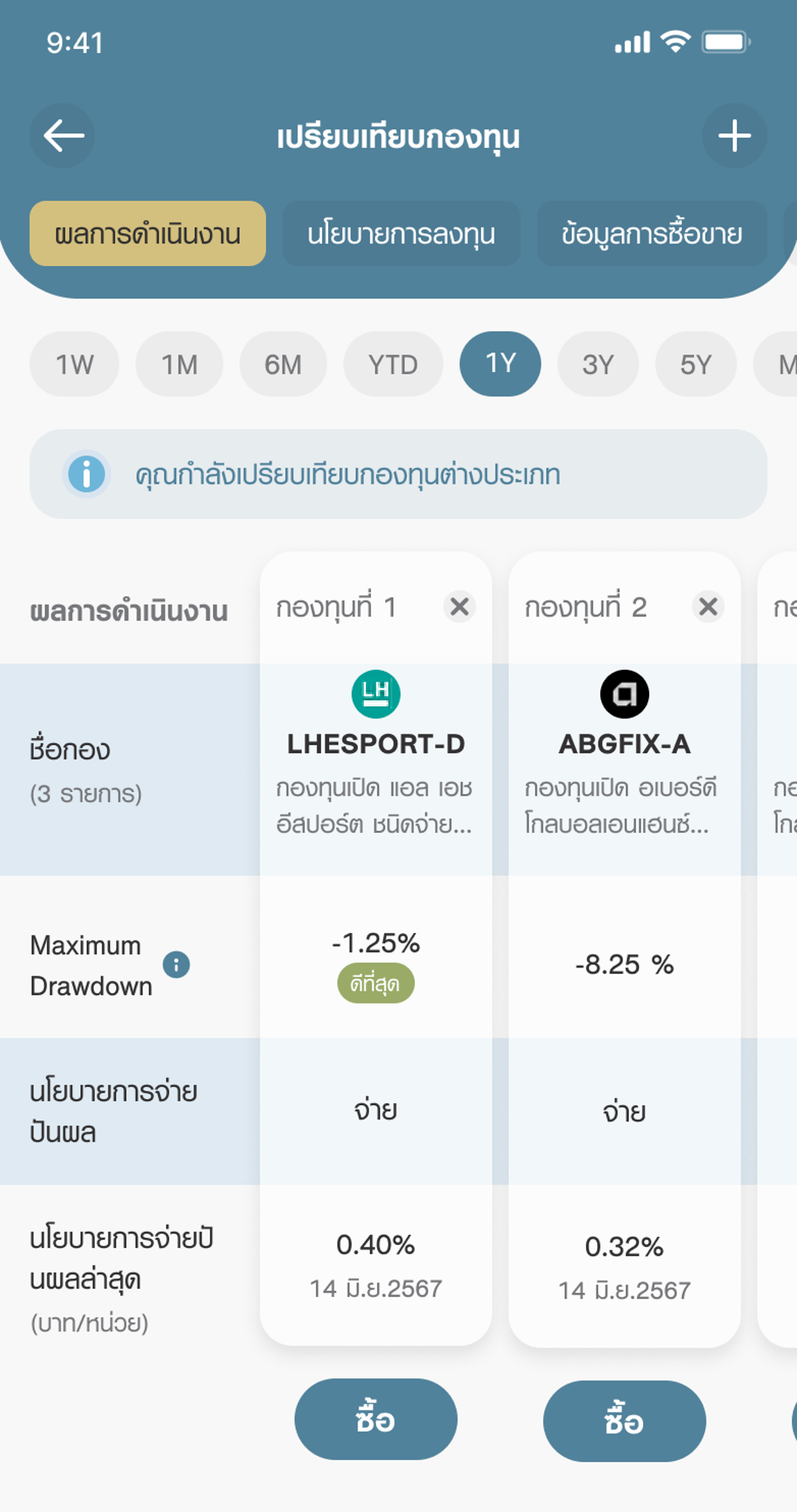This screenshot has height=1512, width=797.
Task: Open the ข้อมูลการซื้อขาย tab
Action: click(652, 233)
